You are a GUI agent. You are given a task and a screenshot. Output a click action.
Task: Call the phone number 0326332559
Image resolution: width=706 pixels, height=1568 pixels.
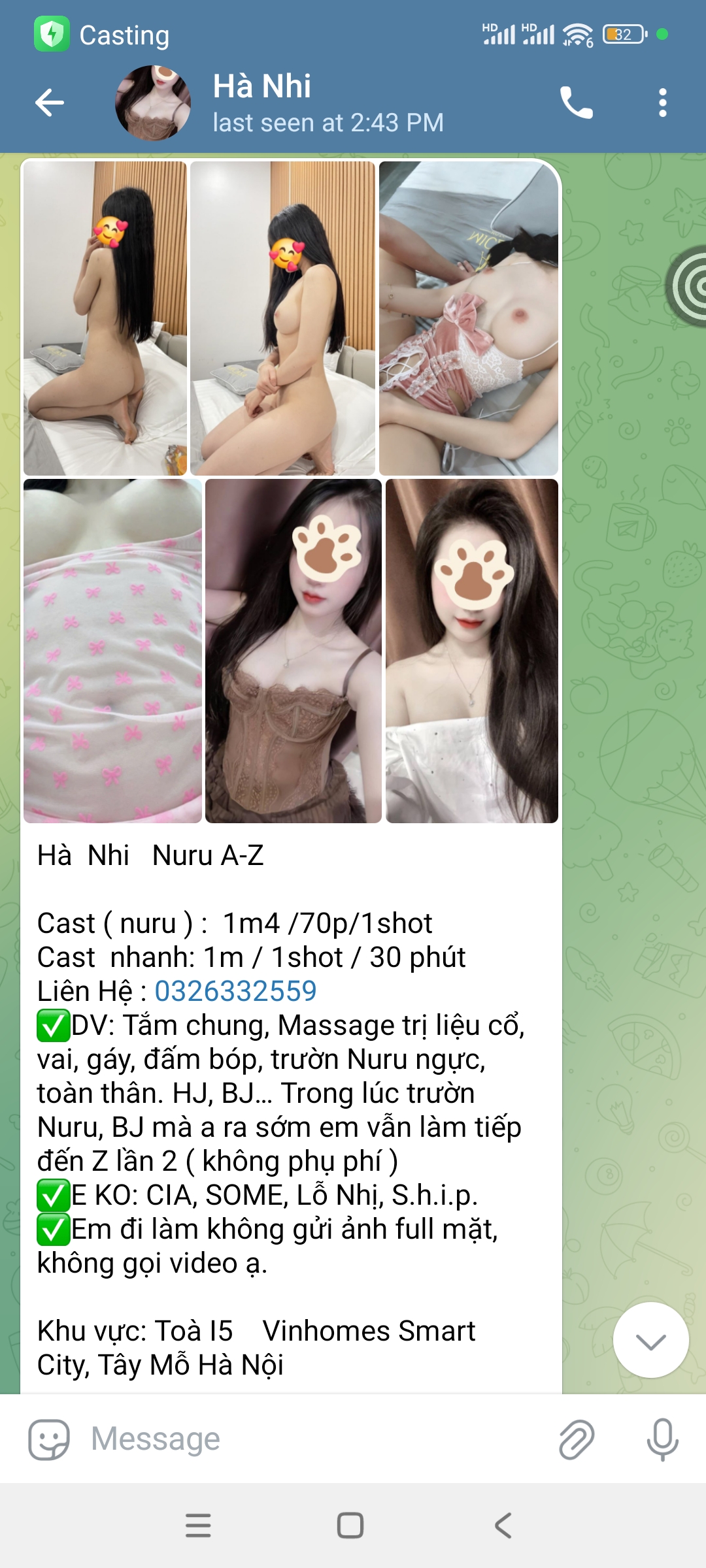tap(234, 990)
